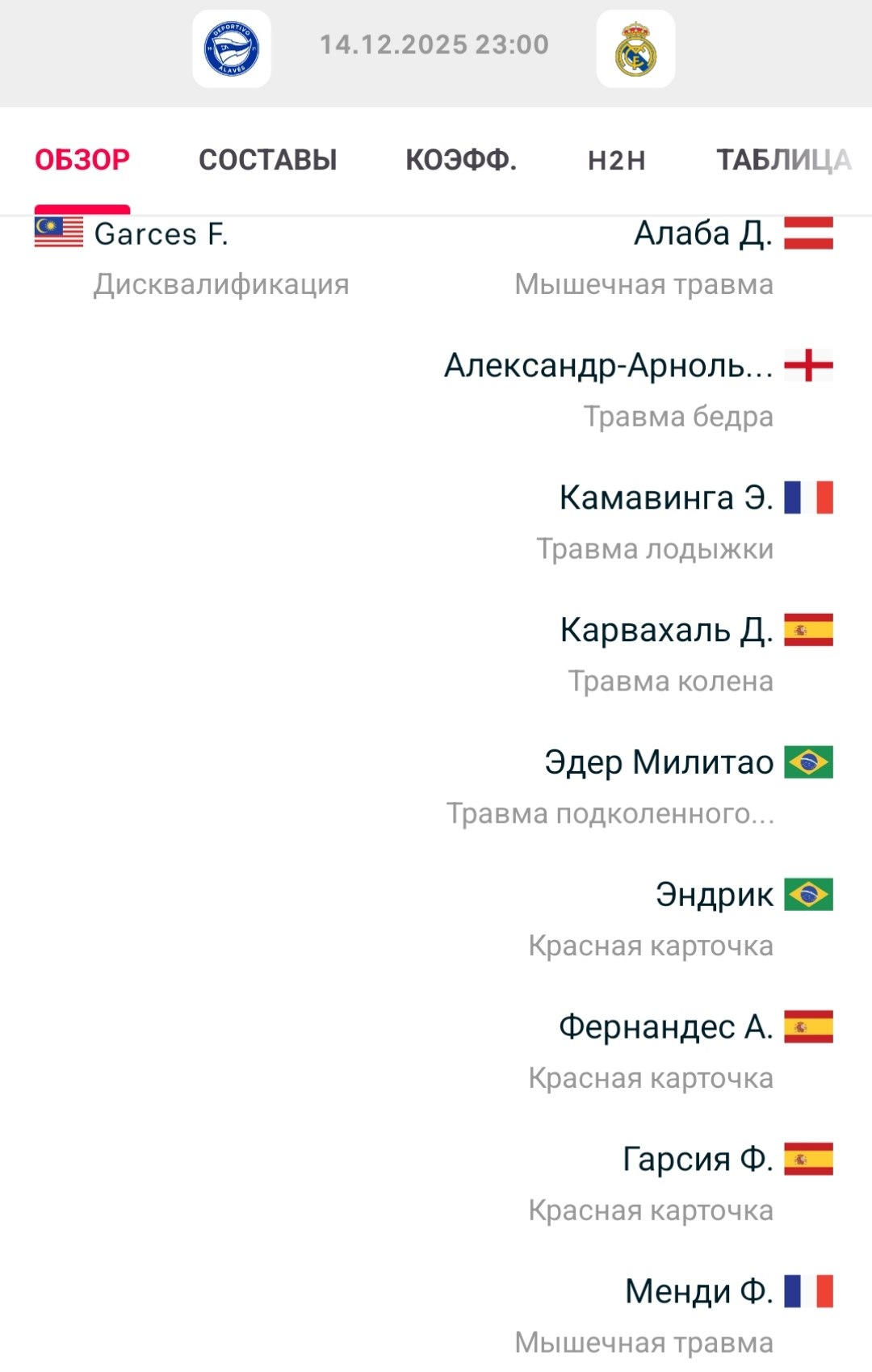
Task: Tap player Карвахаль Д.
Action: [x=667, y=630]
